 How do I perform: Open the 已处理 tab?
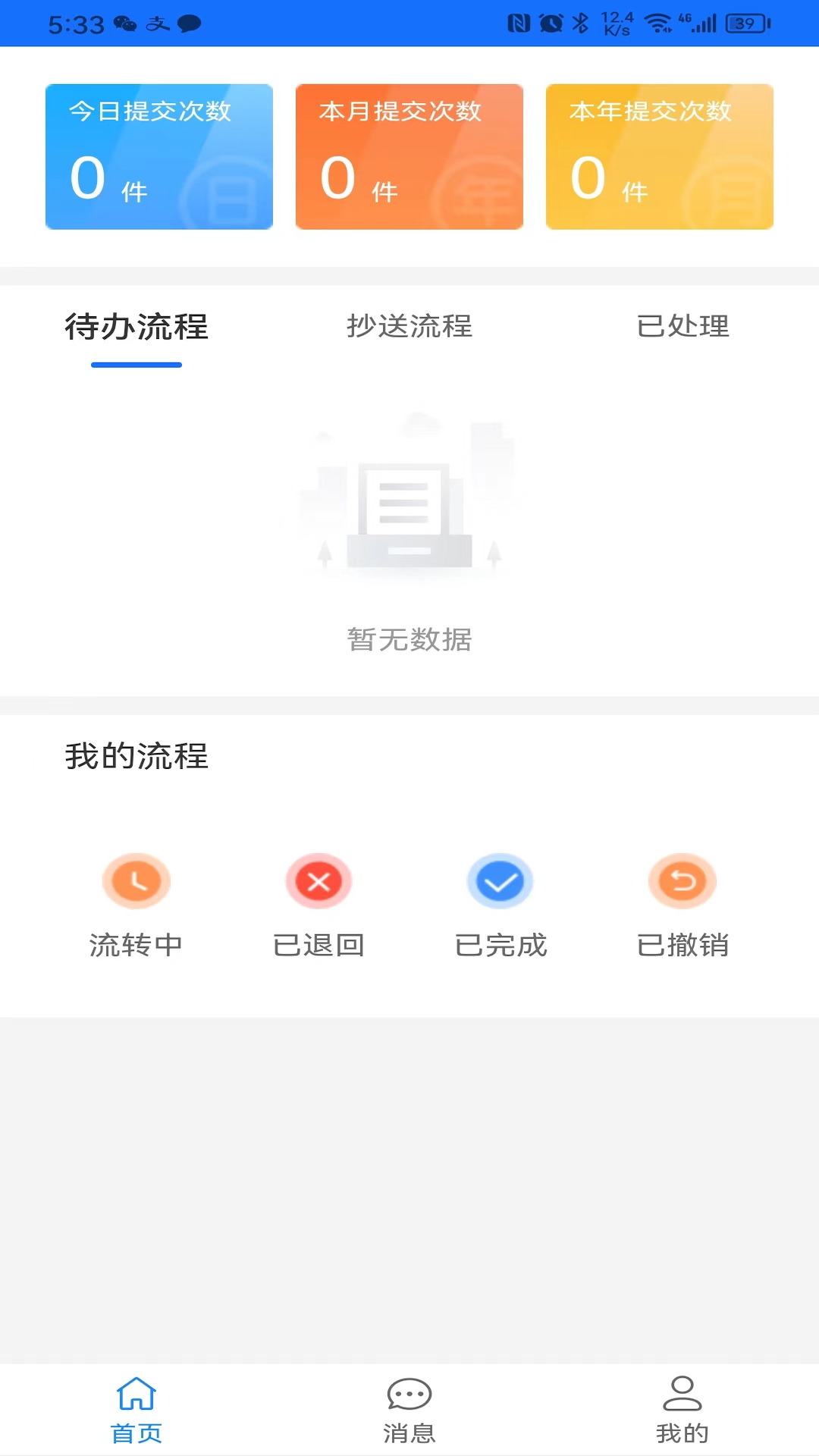[x=682, y=328]
